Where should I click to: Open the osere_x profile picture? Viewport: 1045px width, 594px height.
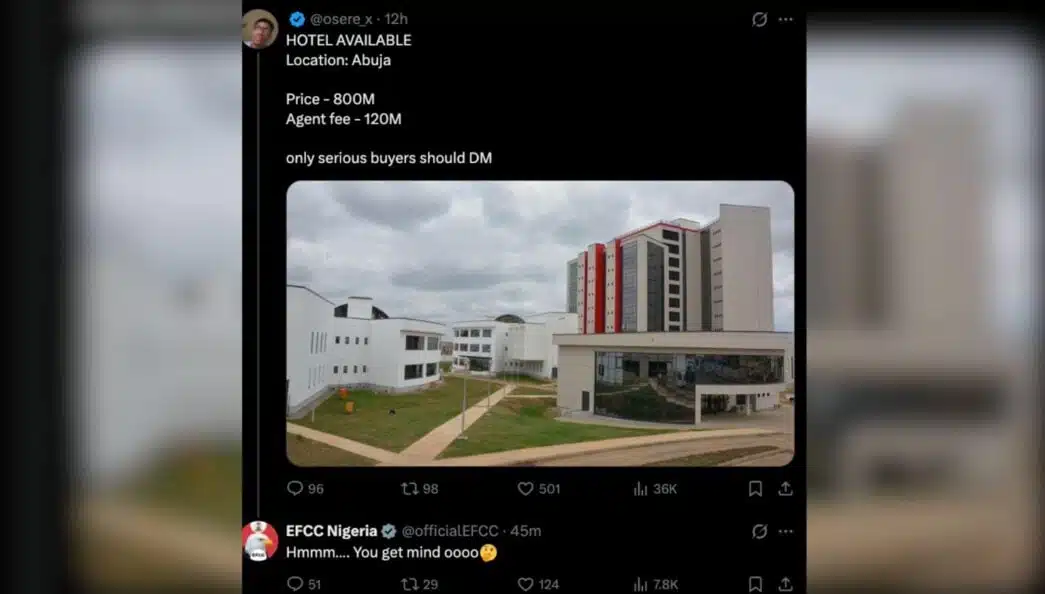259,29
